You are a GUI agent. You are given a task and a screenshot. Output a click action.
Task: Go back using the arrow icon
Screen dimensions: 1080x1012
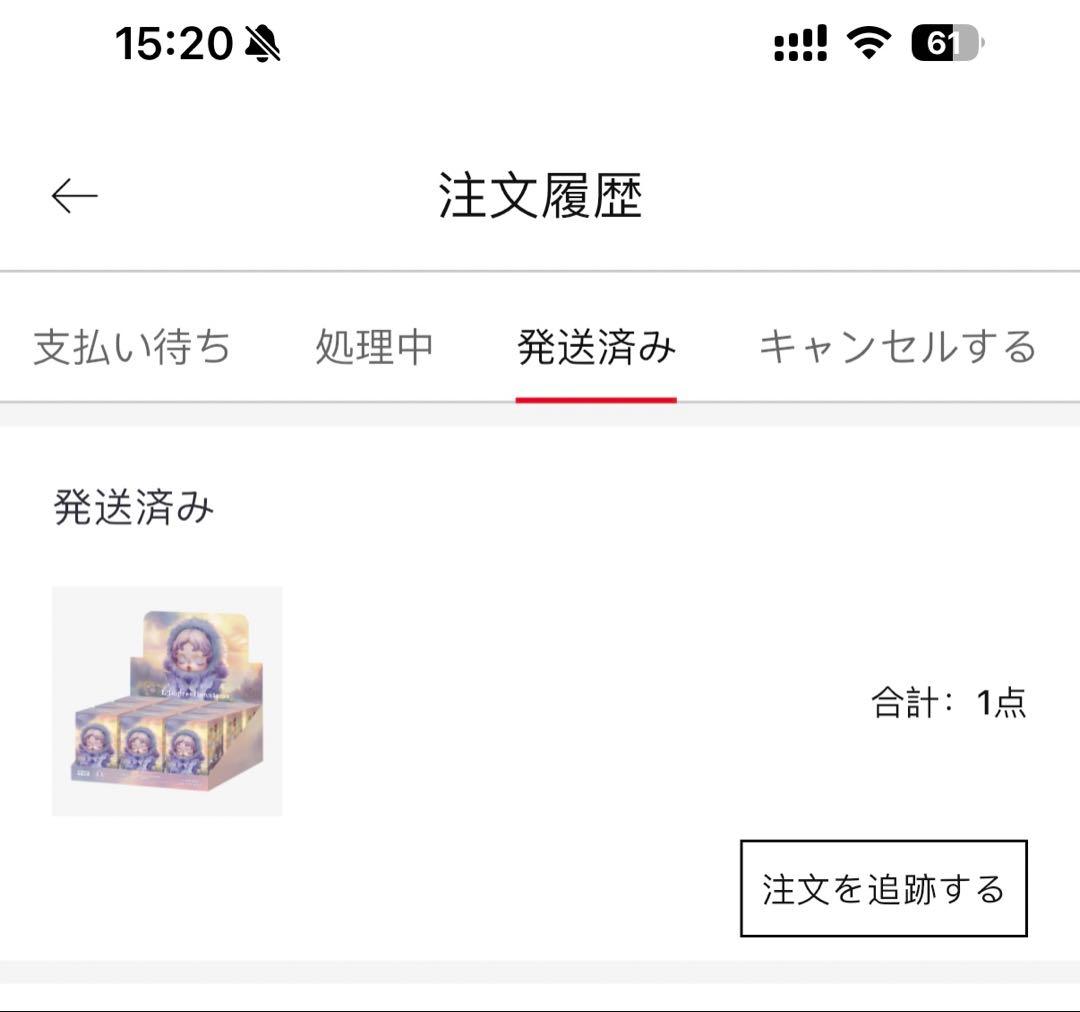[x=75, y=196]
